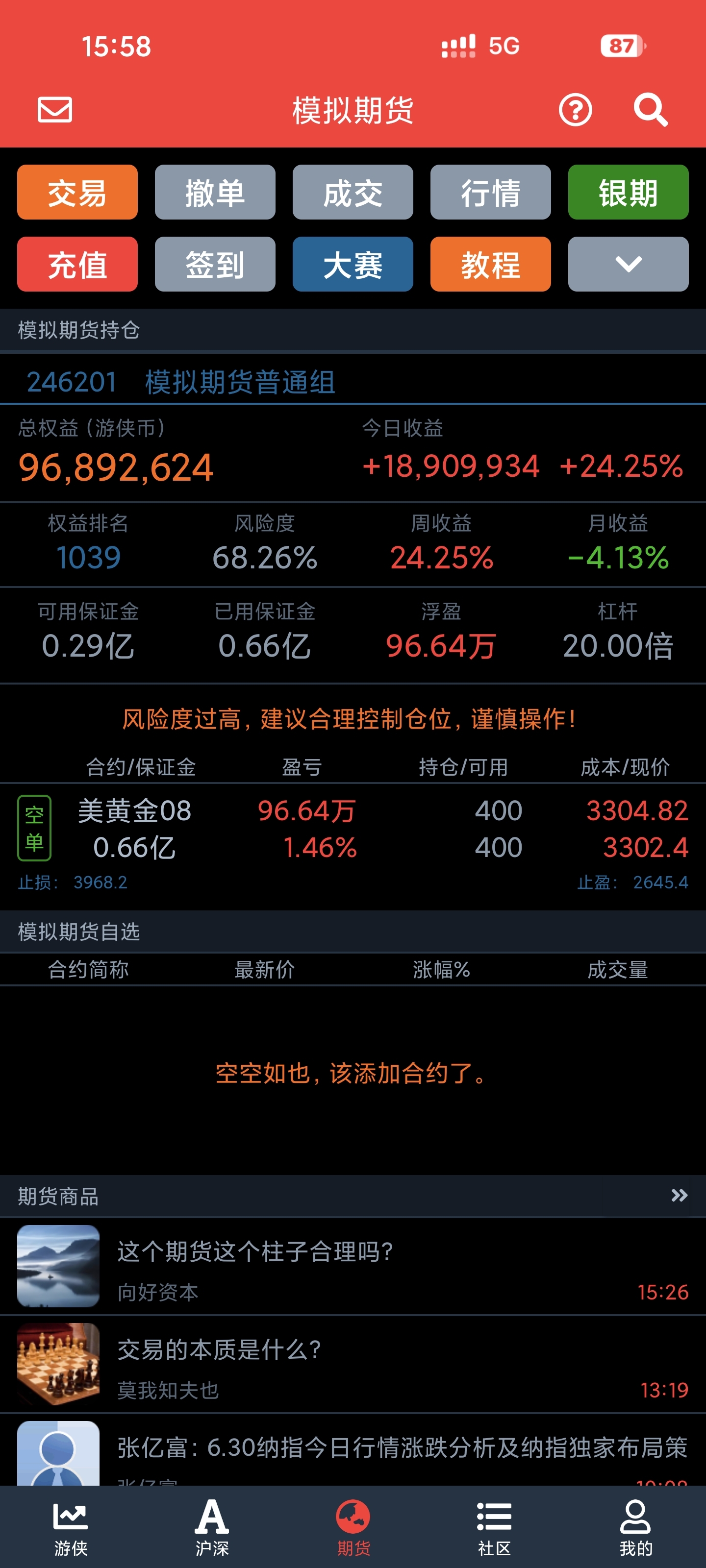This screenshot has width=706, height=1568.
Task: Open the 成交 button
Action: tap(353, 193)
